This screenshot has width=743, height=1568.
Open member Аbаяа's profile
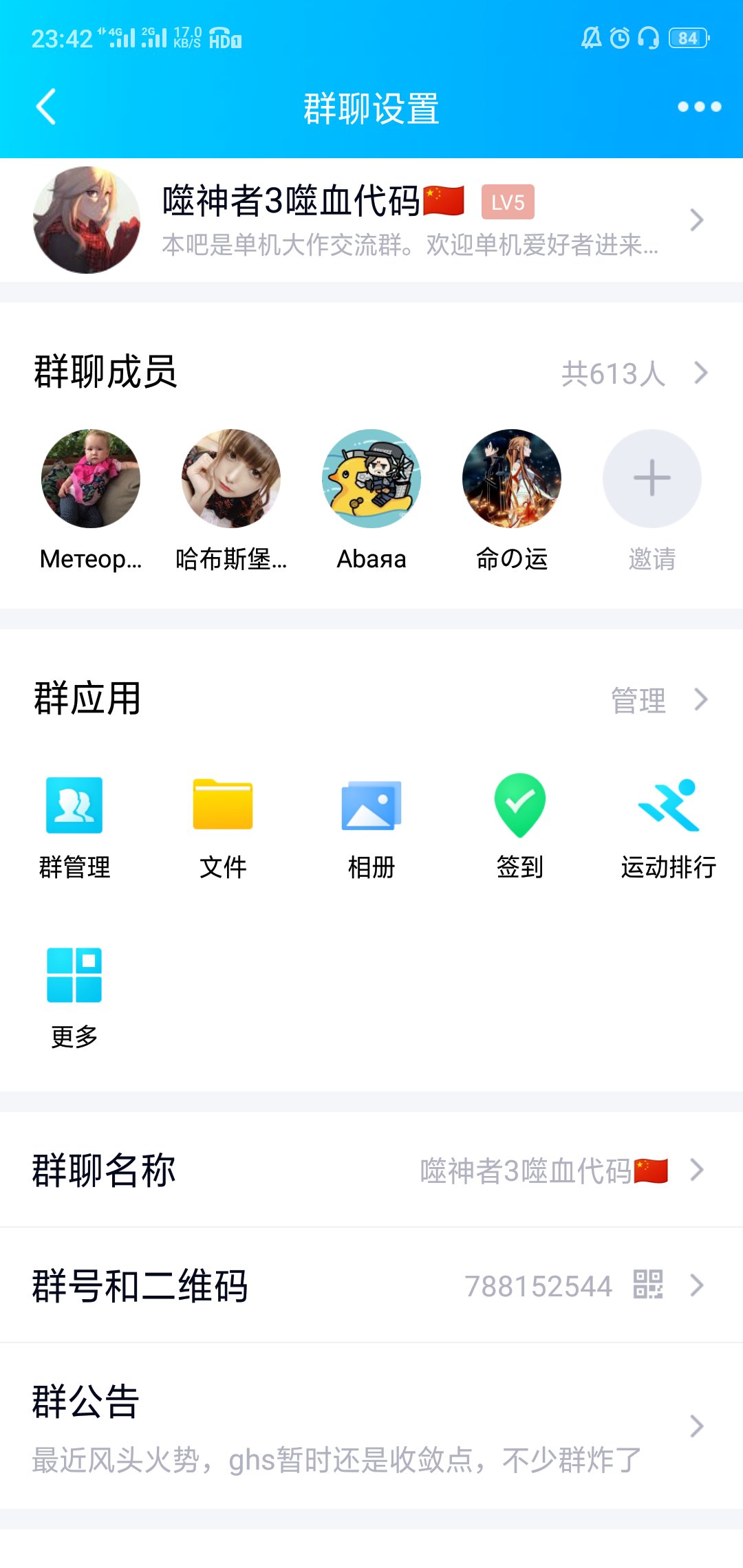(371, 479)
